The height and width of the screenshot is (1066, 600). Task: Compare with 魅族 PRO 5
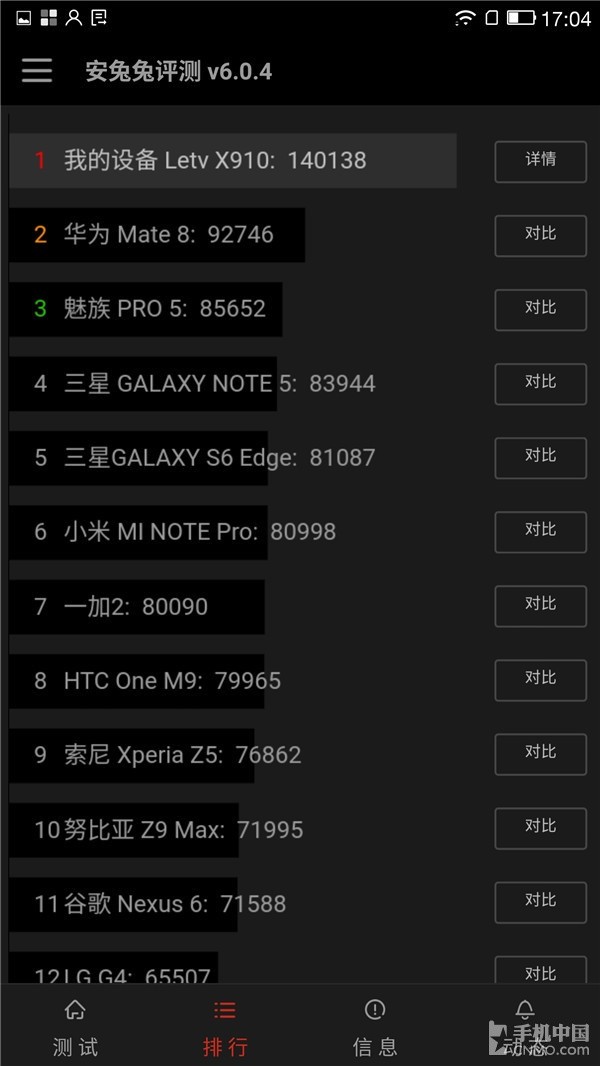coord(540,309)
